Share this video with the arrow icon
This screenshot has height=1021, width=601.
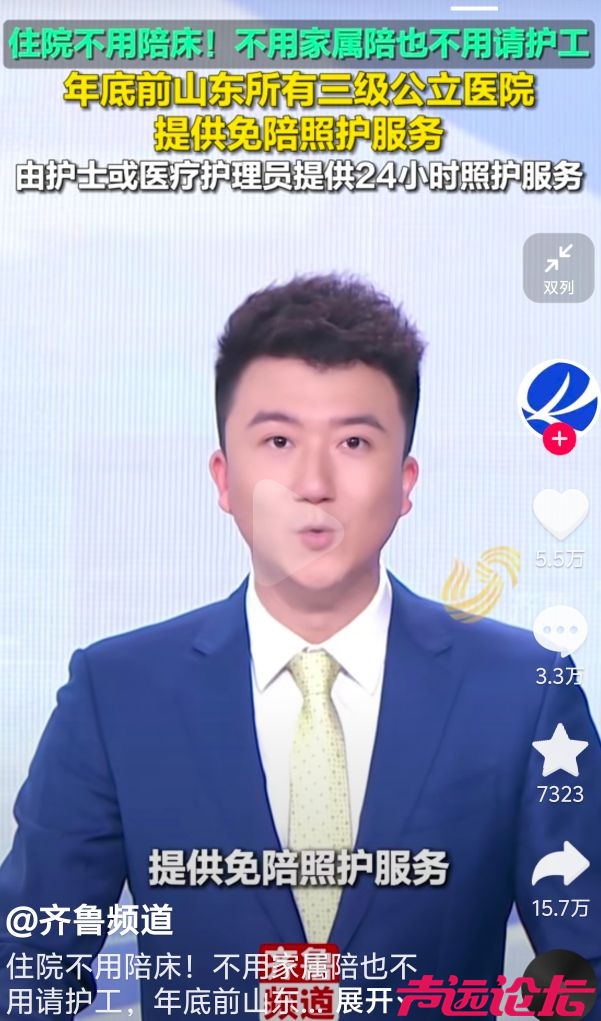click(x=559, y=864)
